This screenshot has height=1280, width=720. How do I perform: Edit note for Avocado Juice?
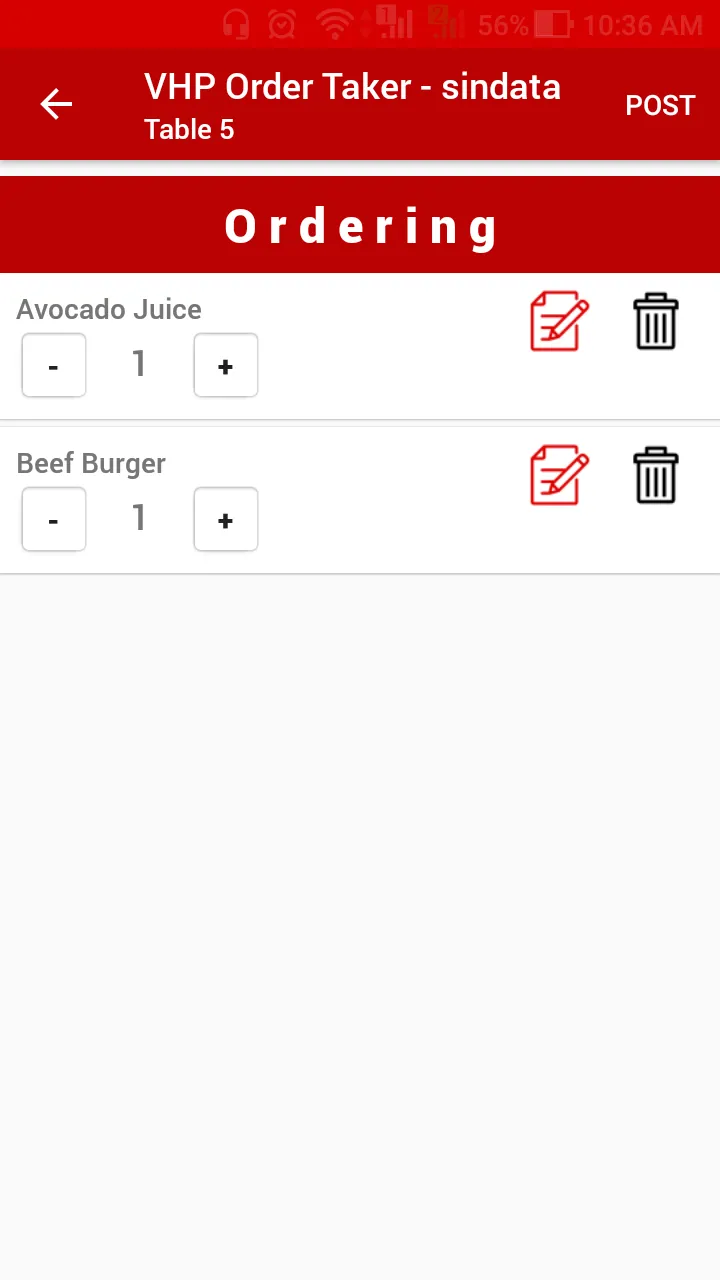pyautogui.click(x=559, y=321)
